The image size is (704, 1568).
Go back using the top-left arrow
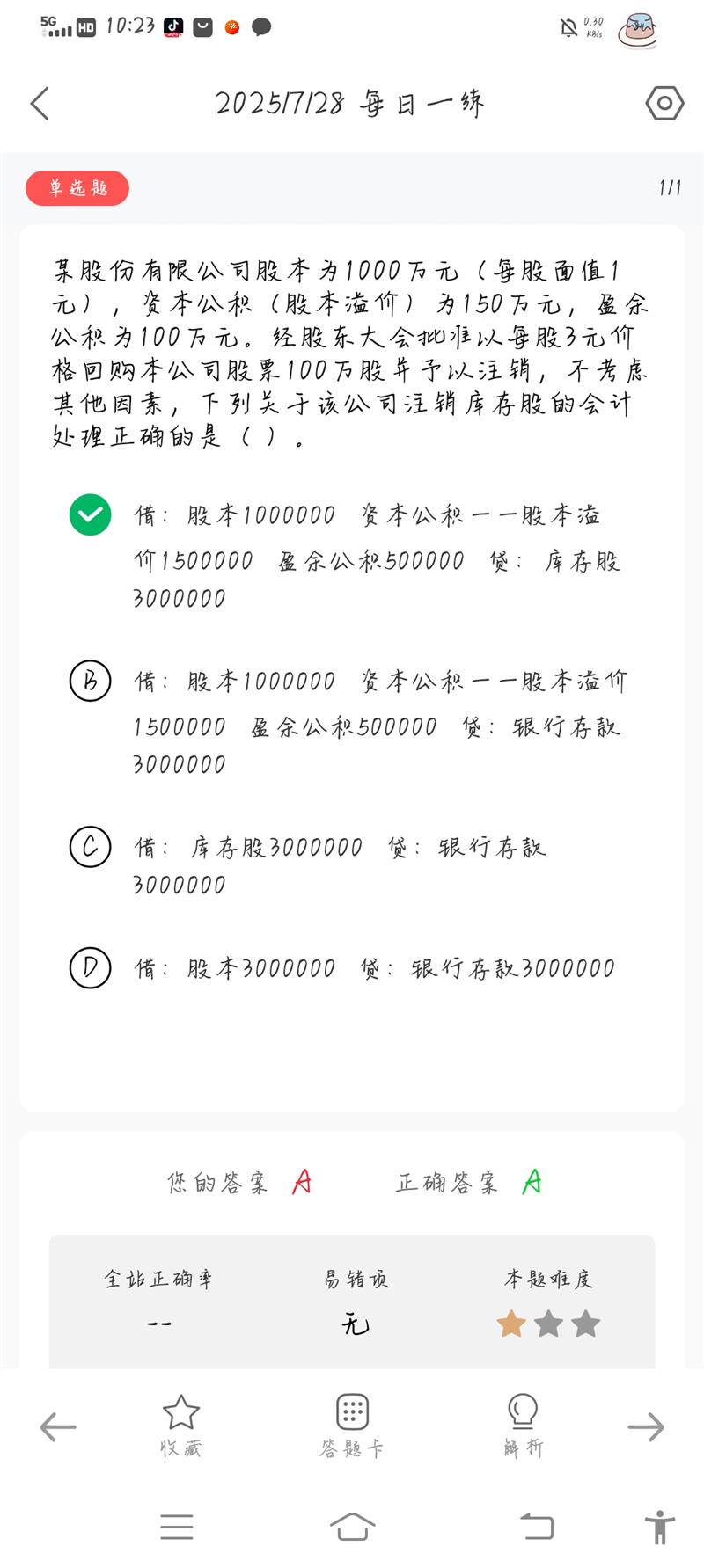[40, 103]
